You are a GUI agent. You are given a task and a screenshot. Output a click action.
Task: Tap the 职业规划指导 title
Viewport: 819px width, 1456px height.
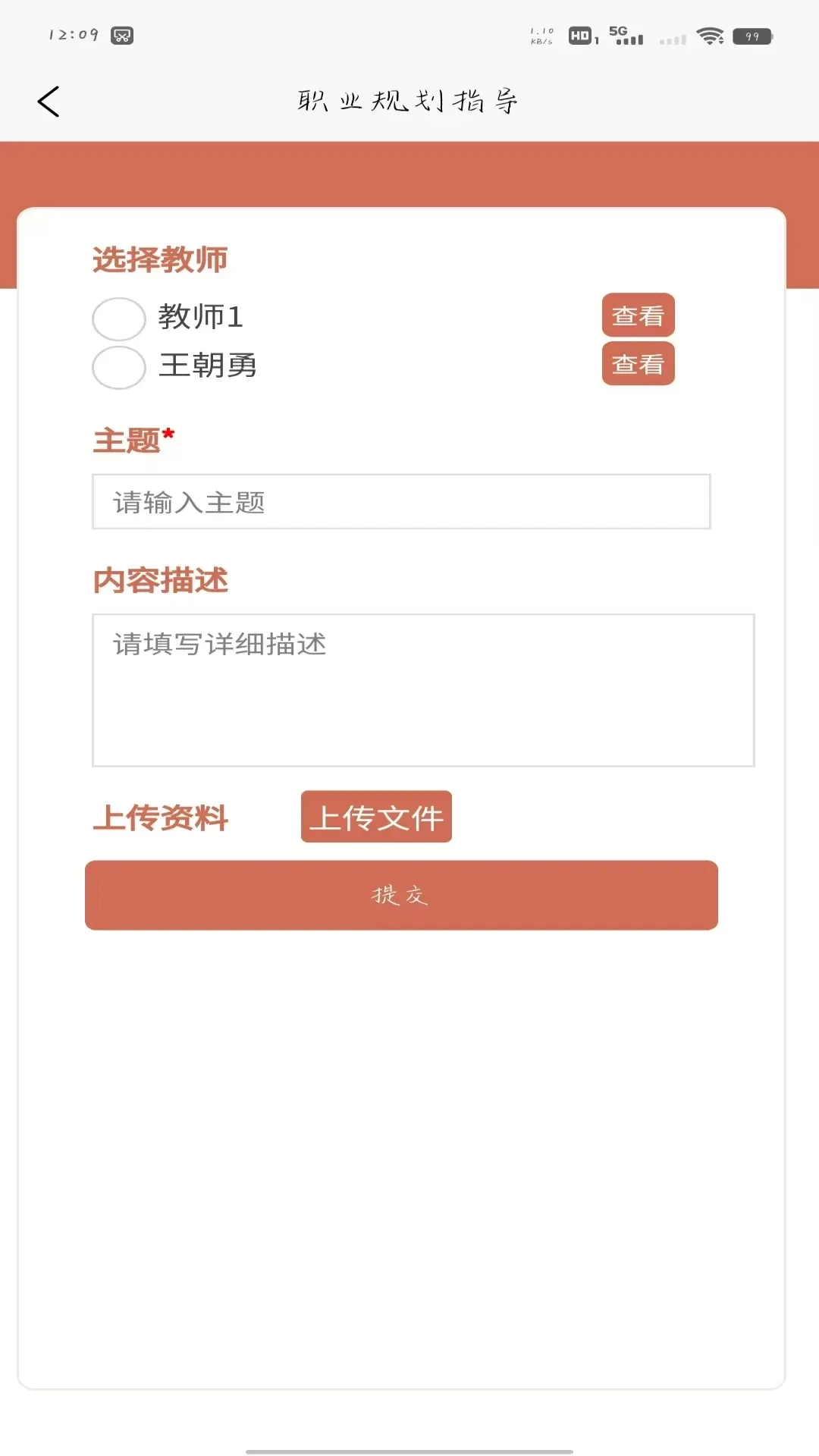point(407,99)
